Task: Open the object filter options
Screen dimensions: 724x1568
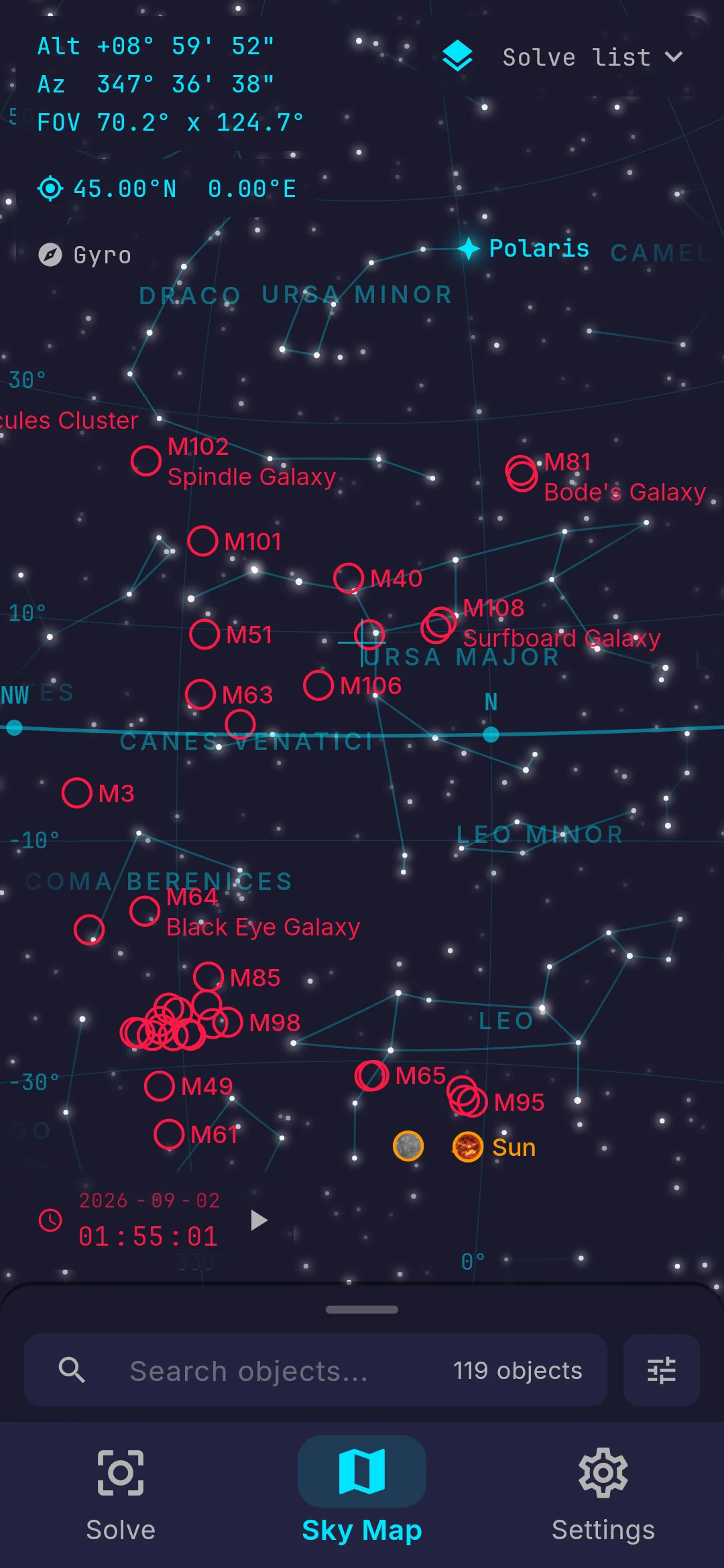Action: [x=662, y=1370]
